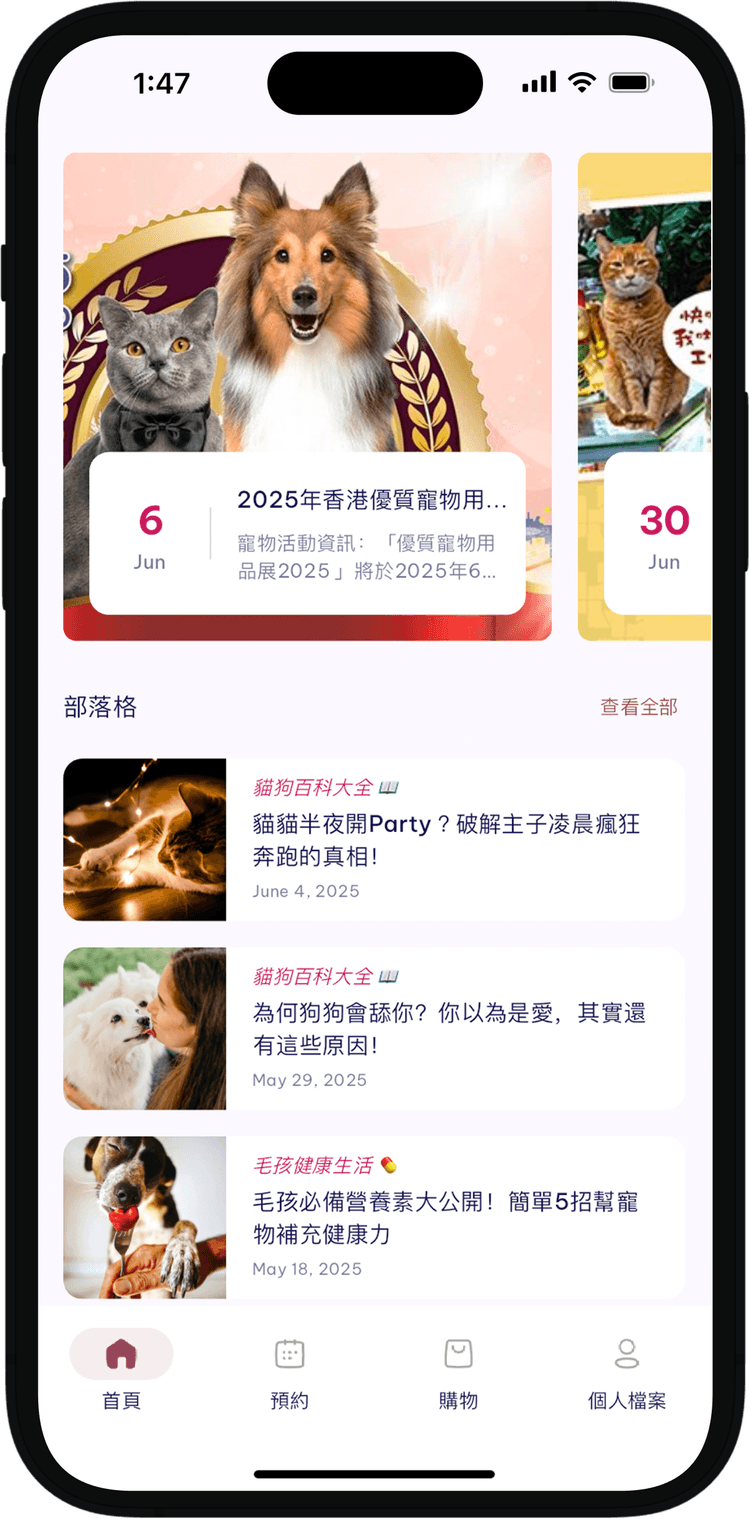Tap the 部落格 section heading
Image resolution: width=750 pixels, height=1519 pixels.
click(x=96, y=706)
